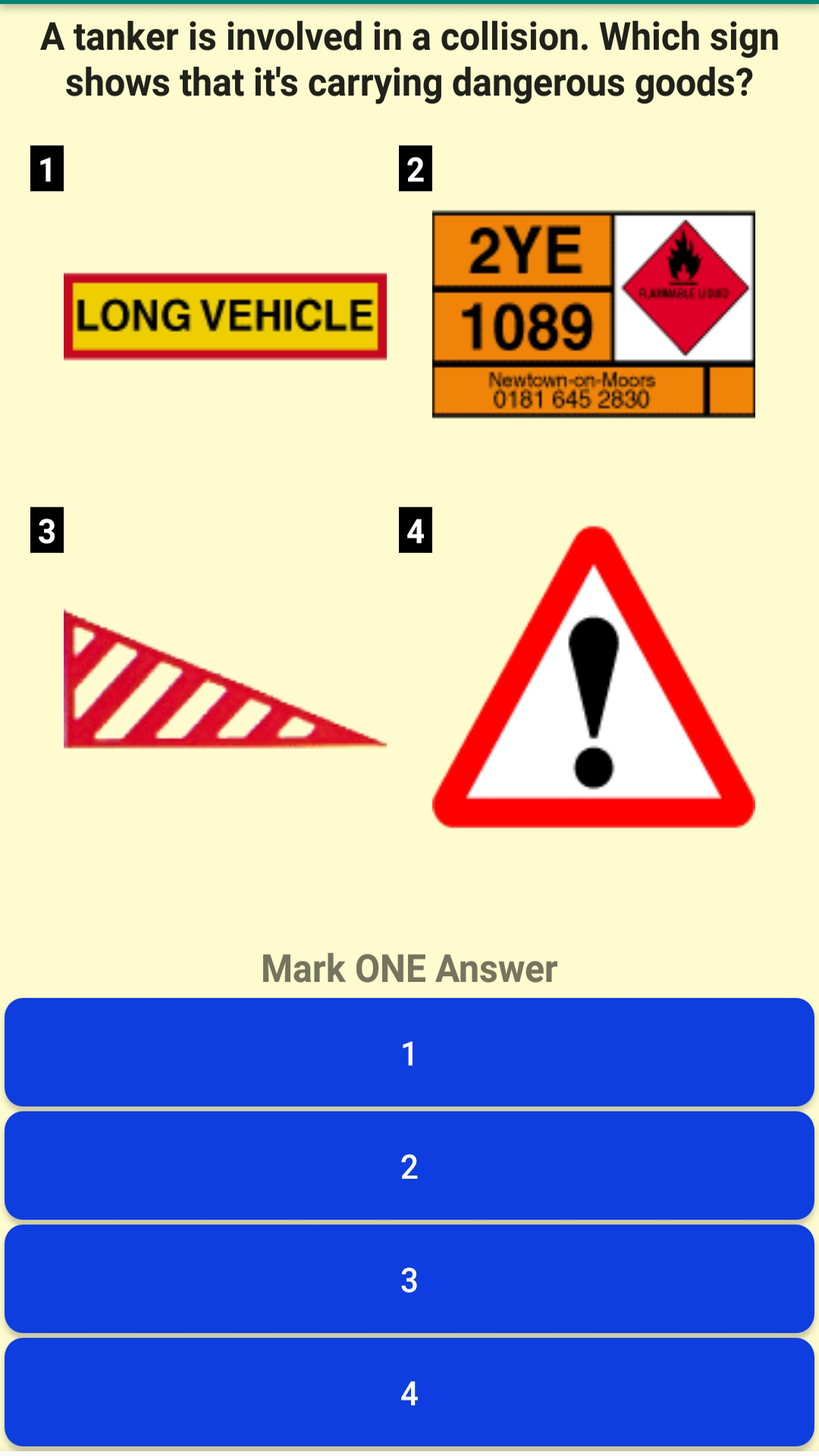Pick answer button 3
The height and width of the screenshot is (1456, 819).
tap(409, 1279)
